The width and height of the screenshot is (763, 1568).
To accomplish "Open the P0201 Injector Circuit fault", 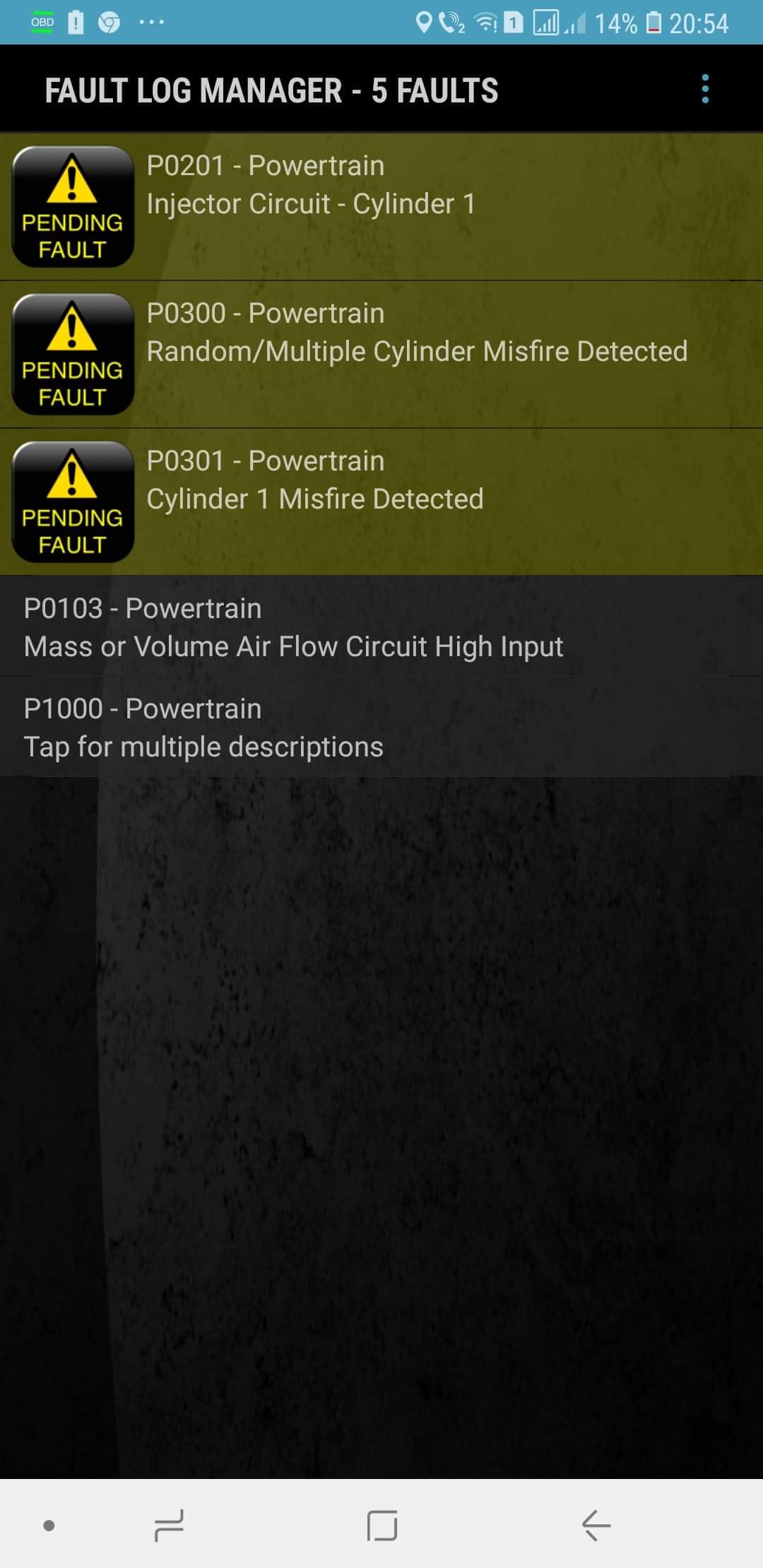I will click(381, 206).
